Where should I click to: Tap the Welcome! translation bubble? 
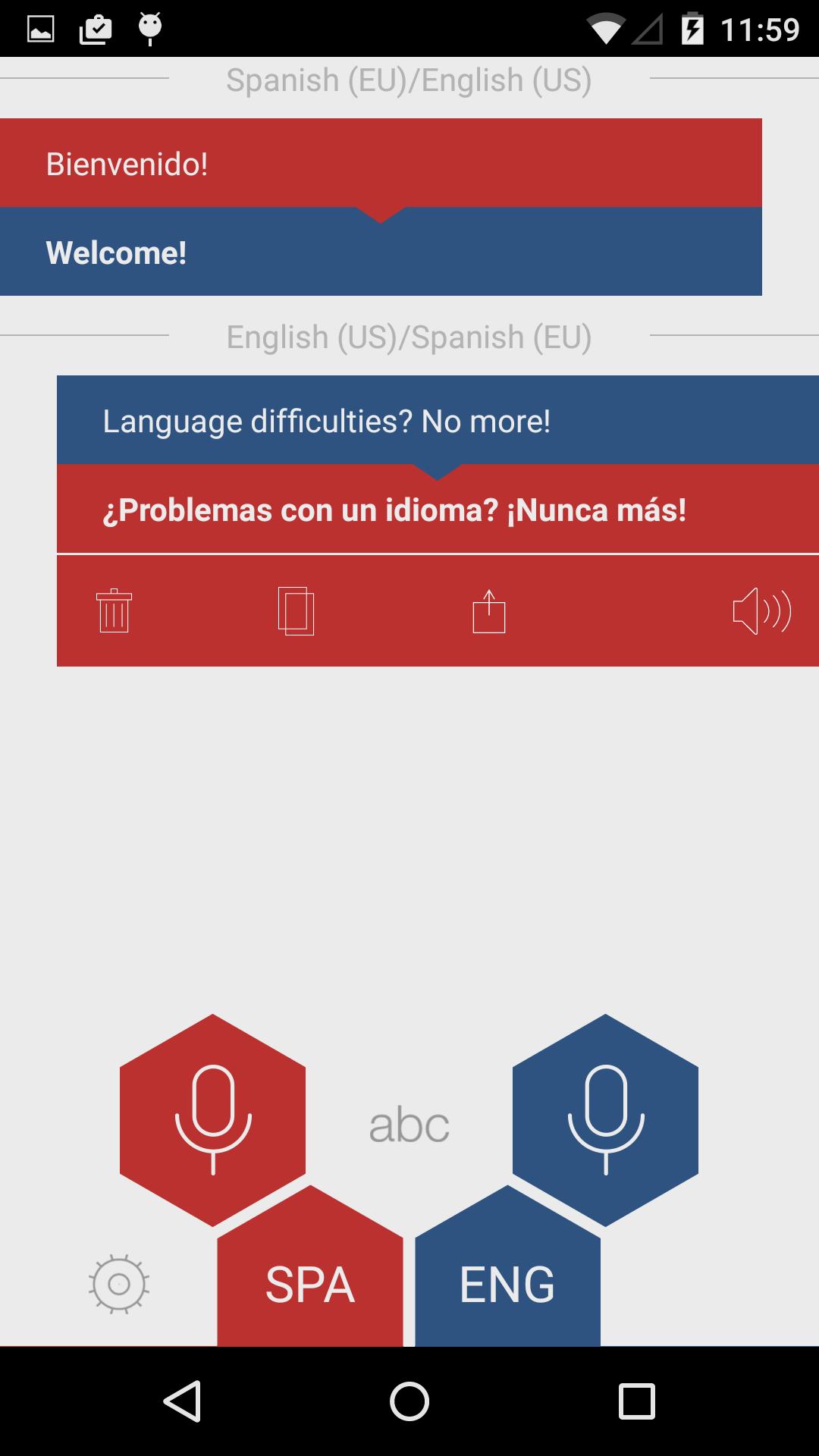[381, 251]
